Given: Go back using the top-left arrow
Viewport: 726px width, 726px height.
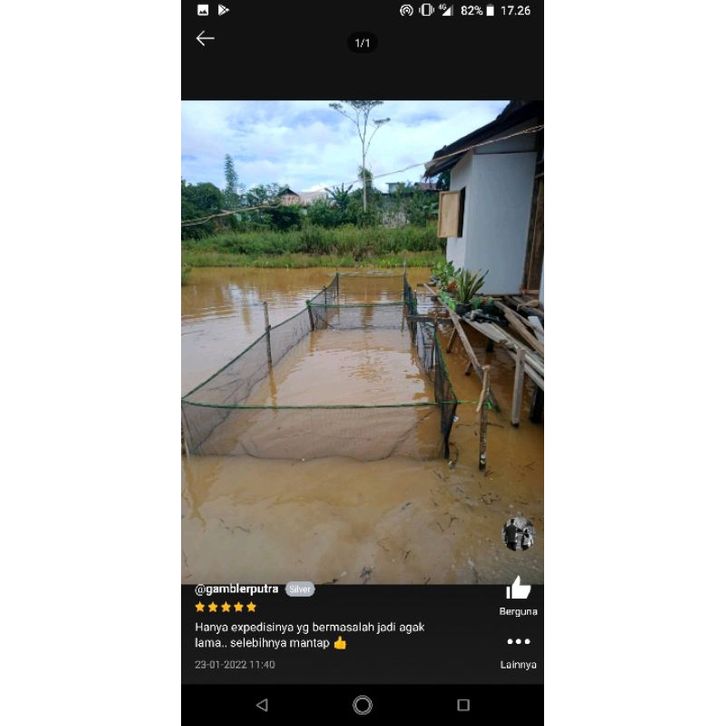Looking at the screenshot, I should coord(205,38).
